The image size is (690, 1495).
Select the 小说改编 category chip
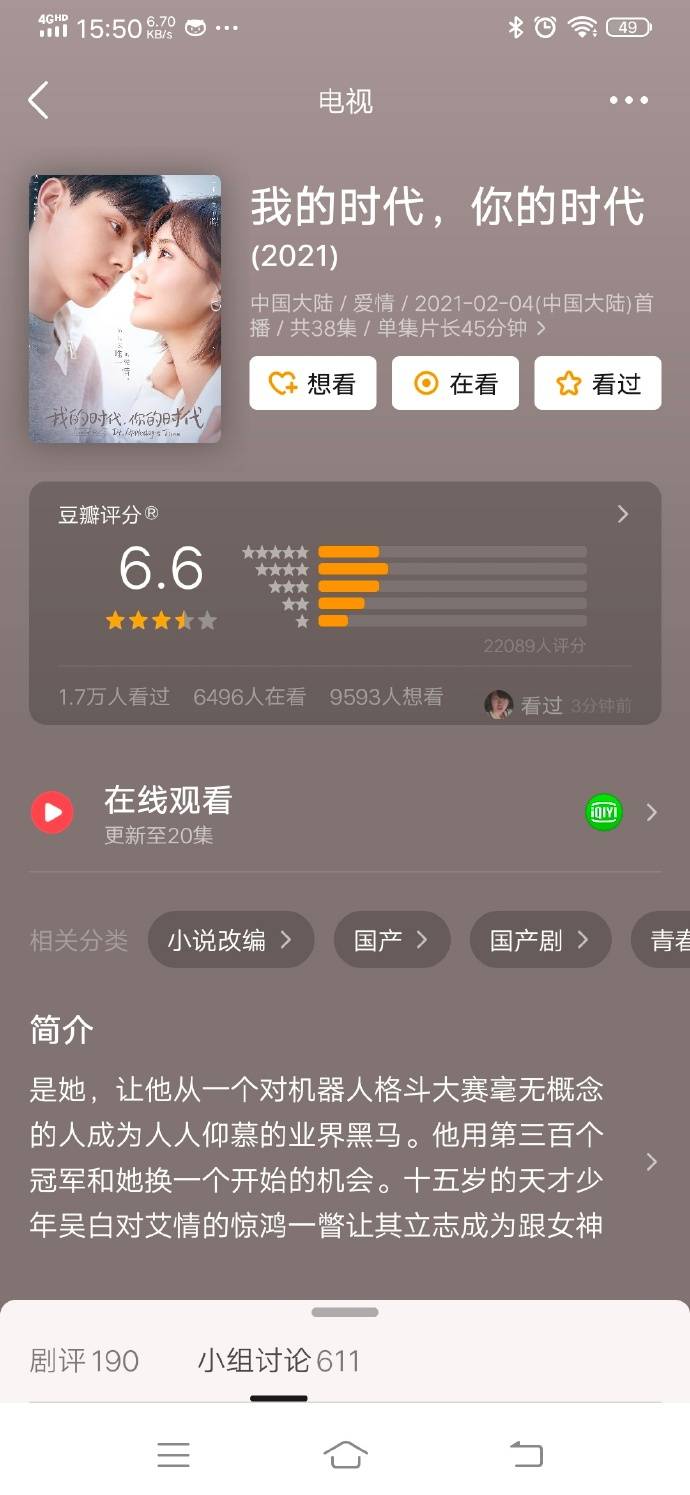tap(230, 940)
